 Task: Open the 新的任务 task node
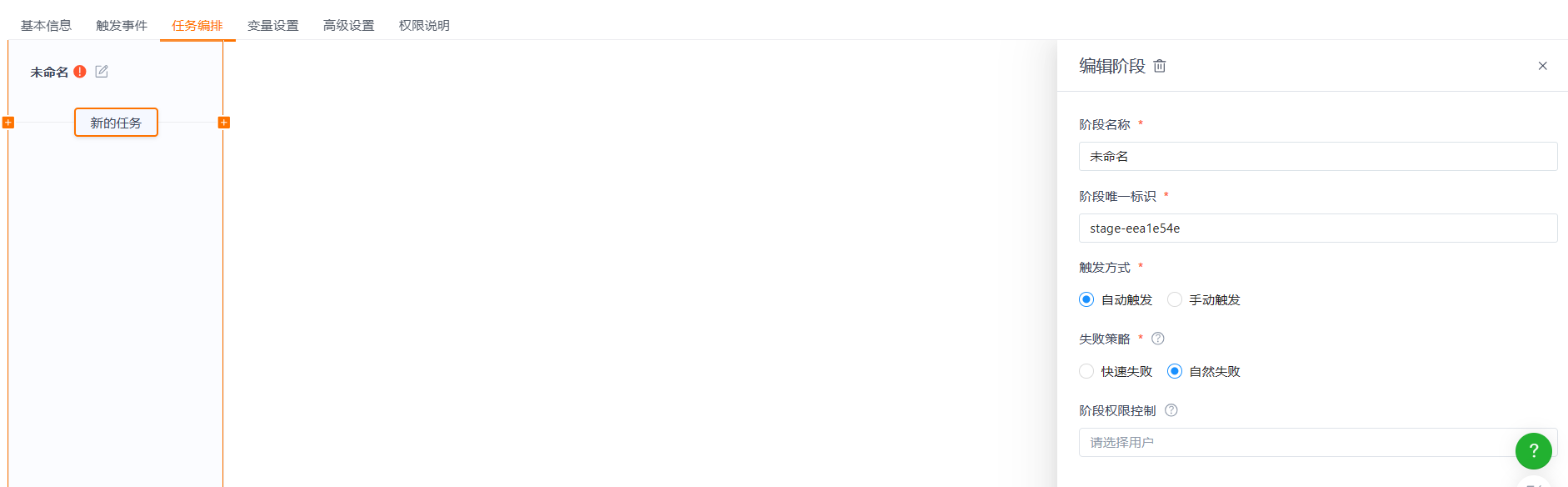coord(116,123)
